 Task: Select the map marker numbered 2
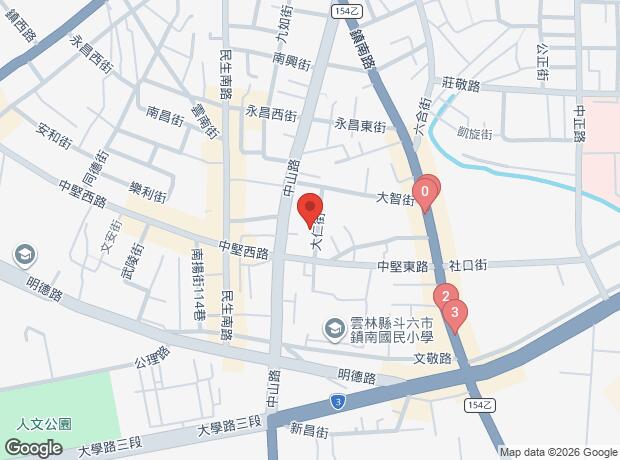(x=444, y=296)
